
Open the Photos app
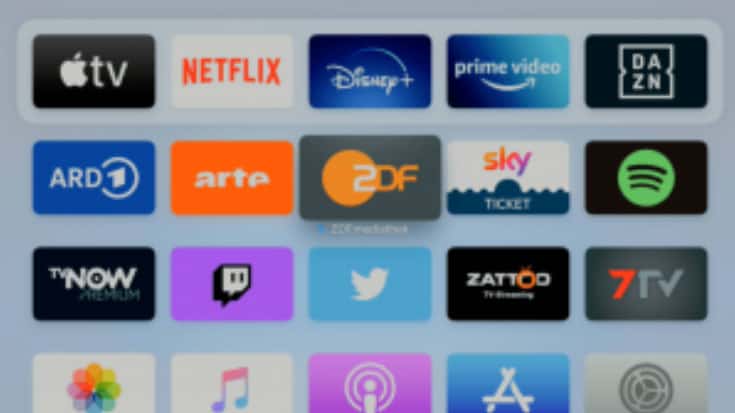pos(93,384)
